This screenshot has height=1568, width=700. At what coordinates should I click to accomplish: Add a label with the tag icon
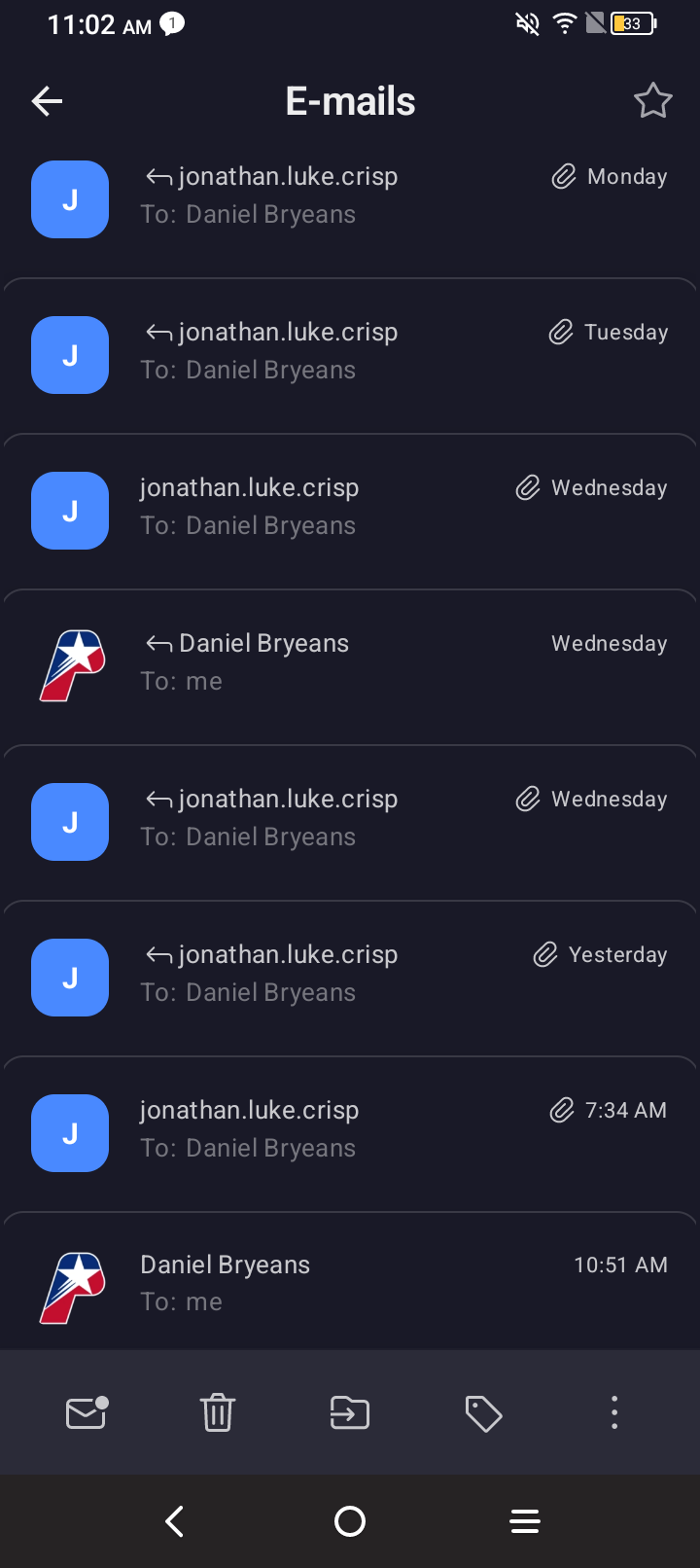483,1413
